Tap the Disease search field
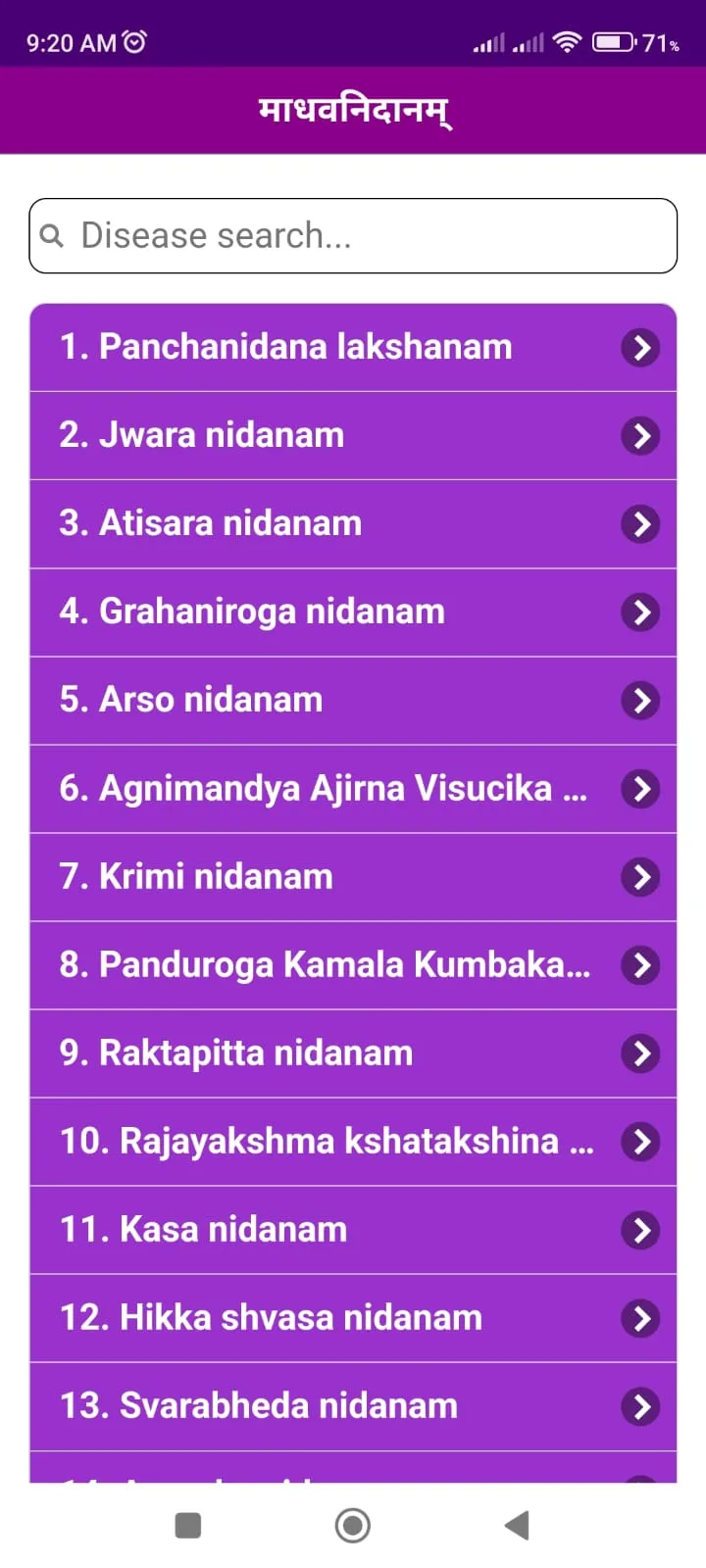Image resolution: width=706 pixels, height=1568 pixels. point(353,235)
